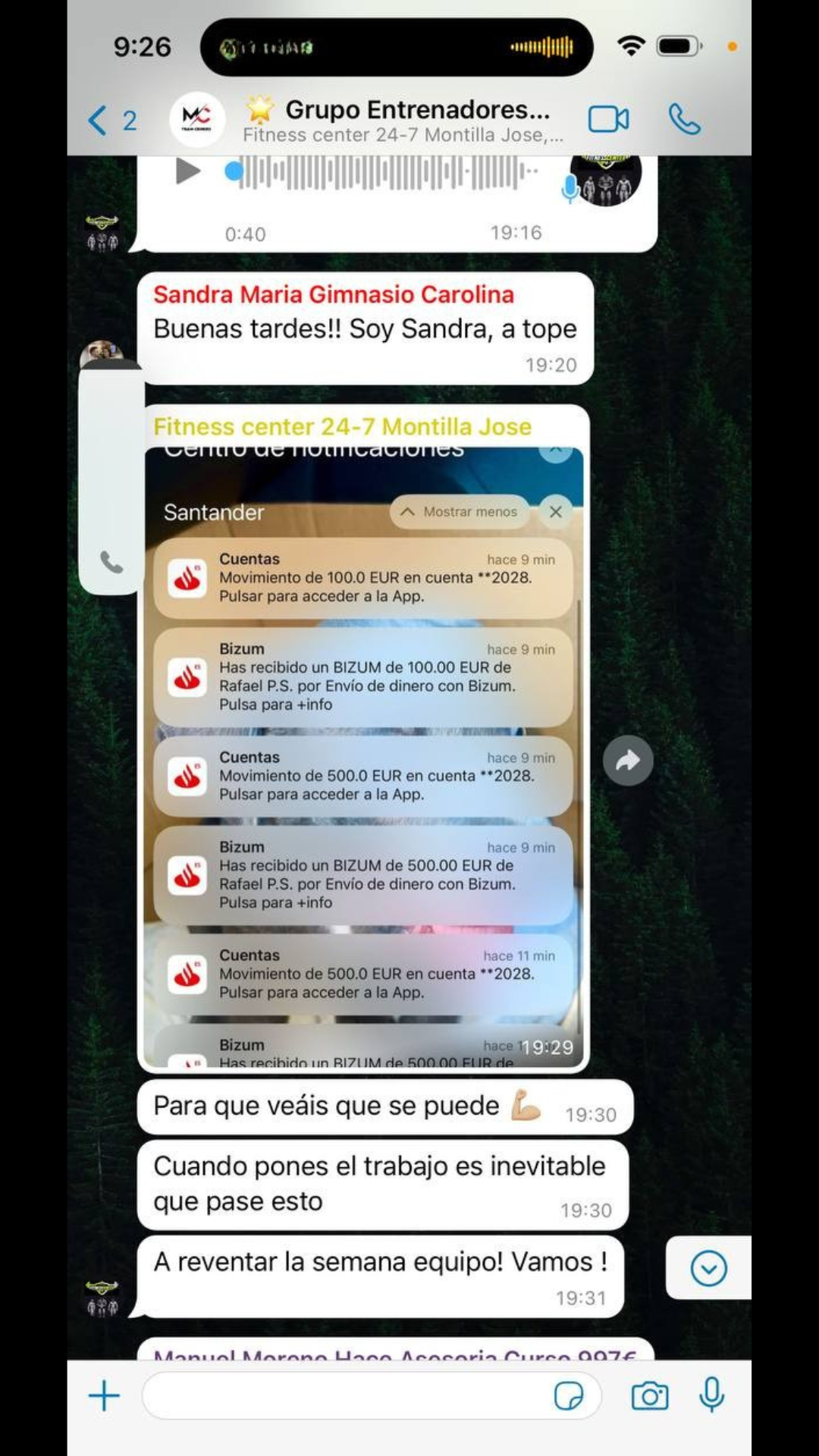The width and height of the screenshot is (819, 1456).
Task: Go back to the chats list
Action: [x=111, y=121]
